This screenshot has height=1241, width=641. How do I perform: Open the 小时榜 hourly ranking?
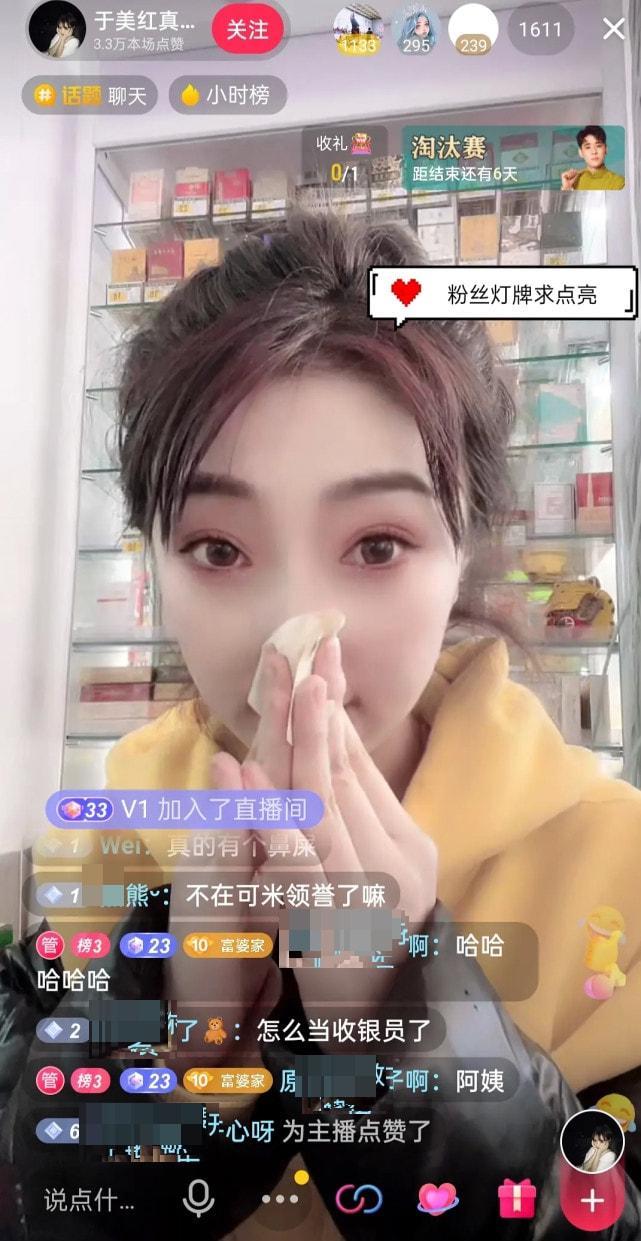[226, 96]
